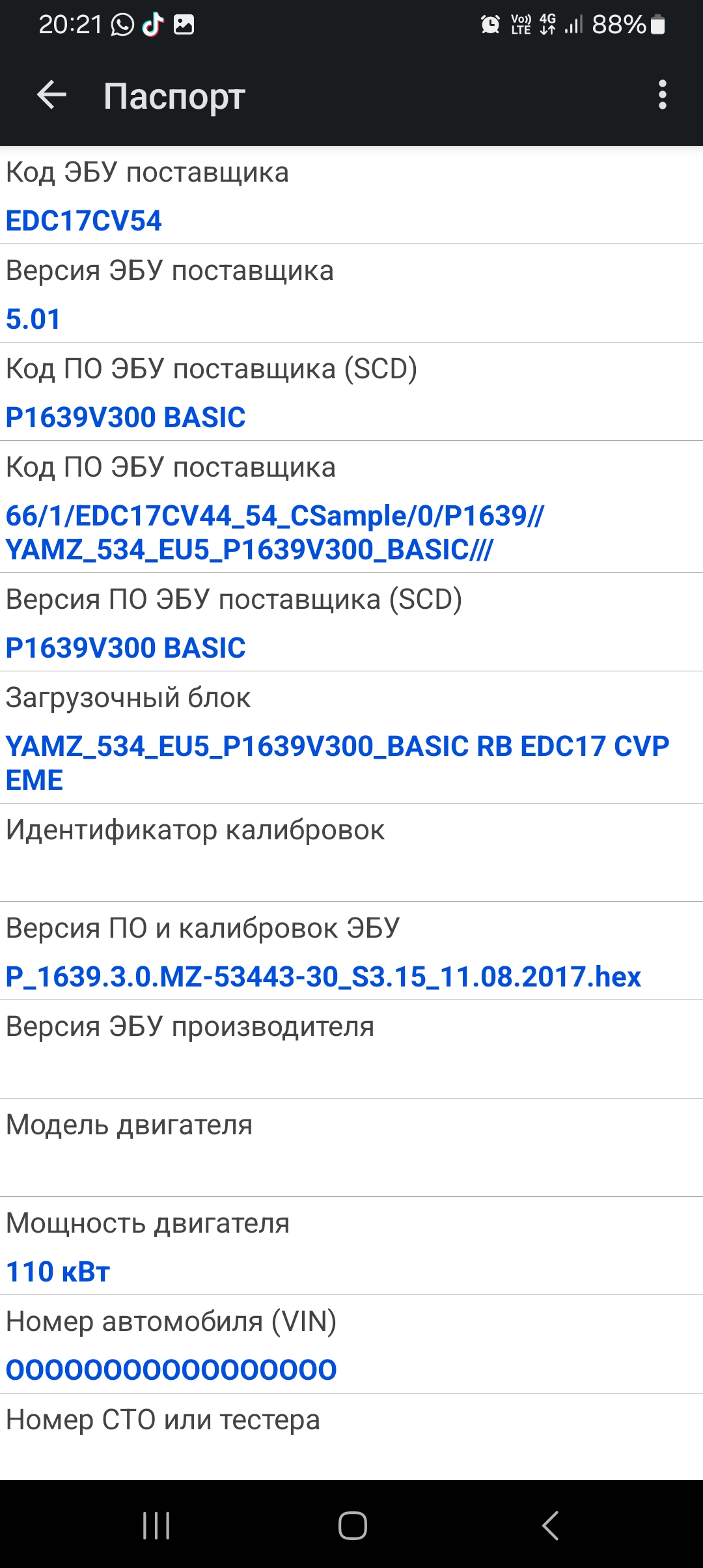Open recent apps from navigation bar
The height and width of the screenshot is (1568, 703).
click(x=156, y=1525)
